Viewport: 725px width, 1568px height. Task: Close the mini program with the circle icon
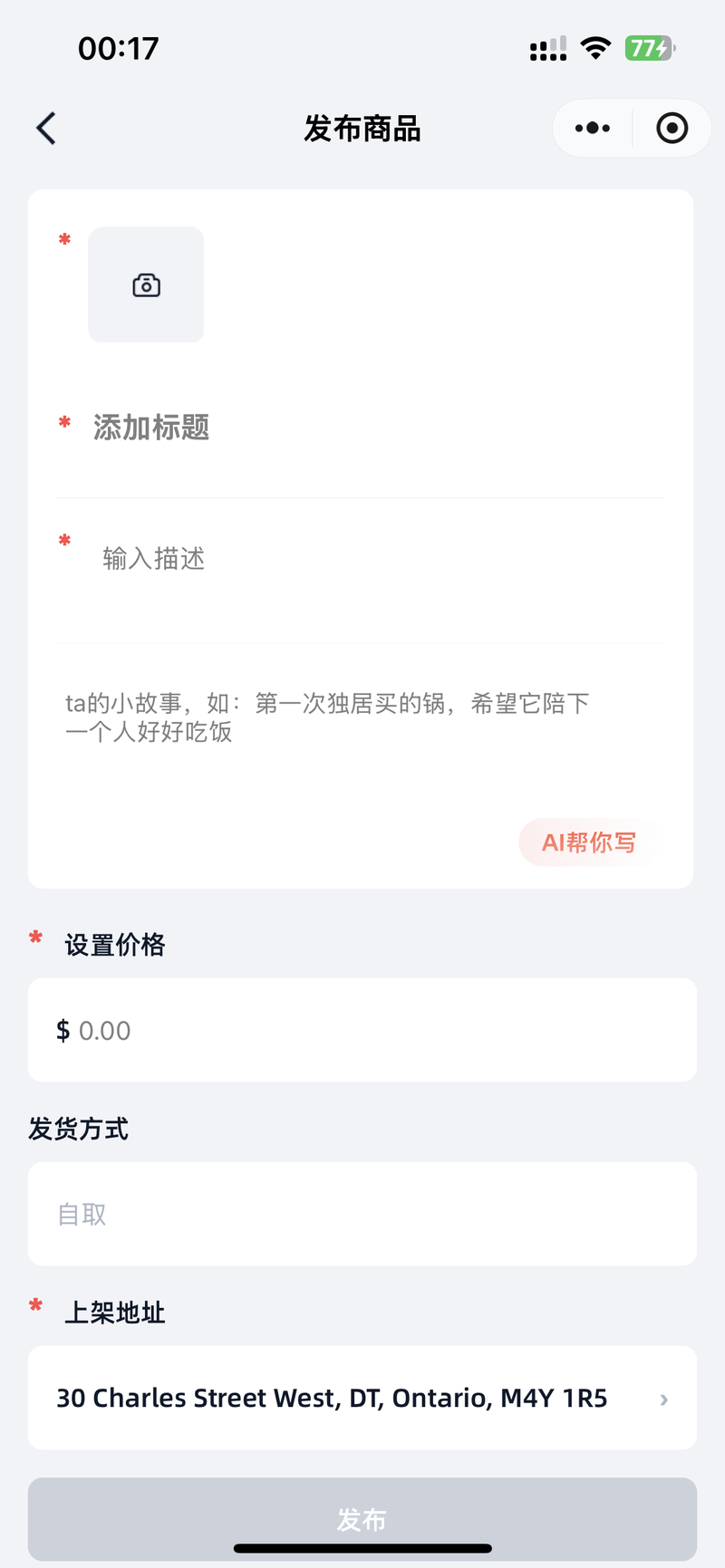click(672, 129)
